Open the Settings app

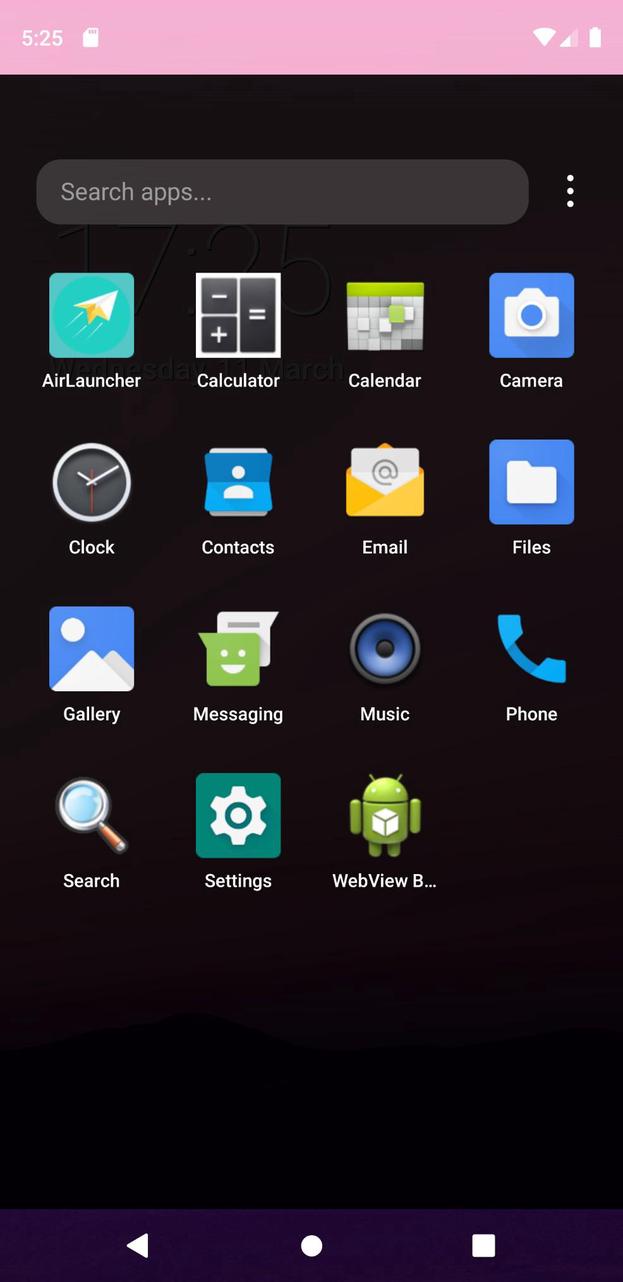pyautogui.click(x=238, y=817)
